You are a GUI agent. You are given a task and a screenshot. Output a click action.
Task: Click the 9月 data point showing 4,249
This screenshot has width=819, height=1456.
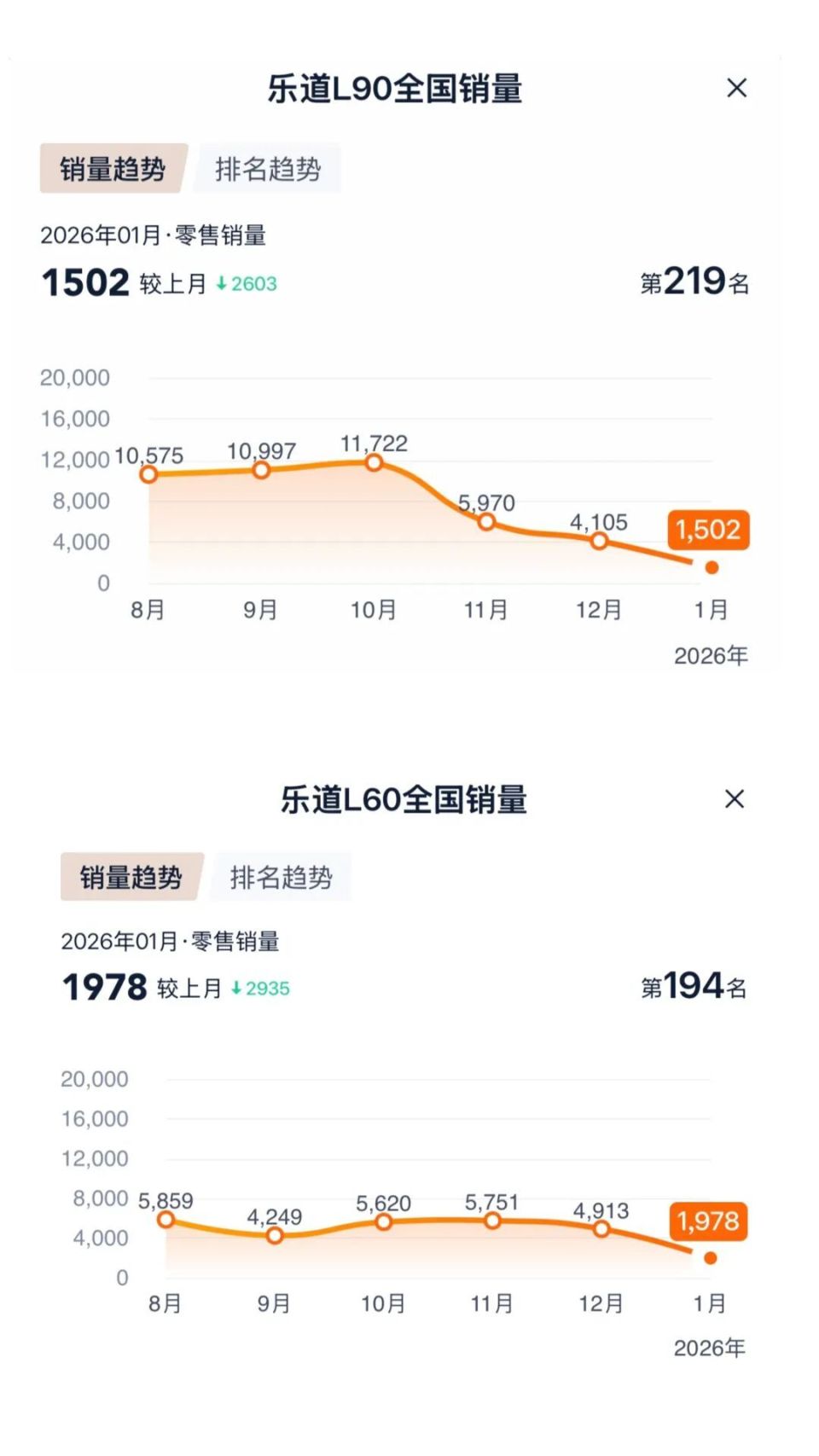tap(273, 1236)
